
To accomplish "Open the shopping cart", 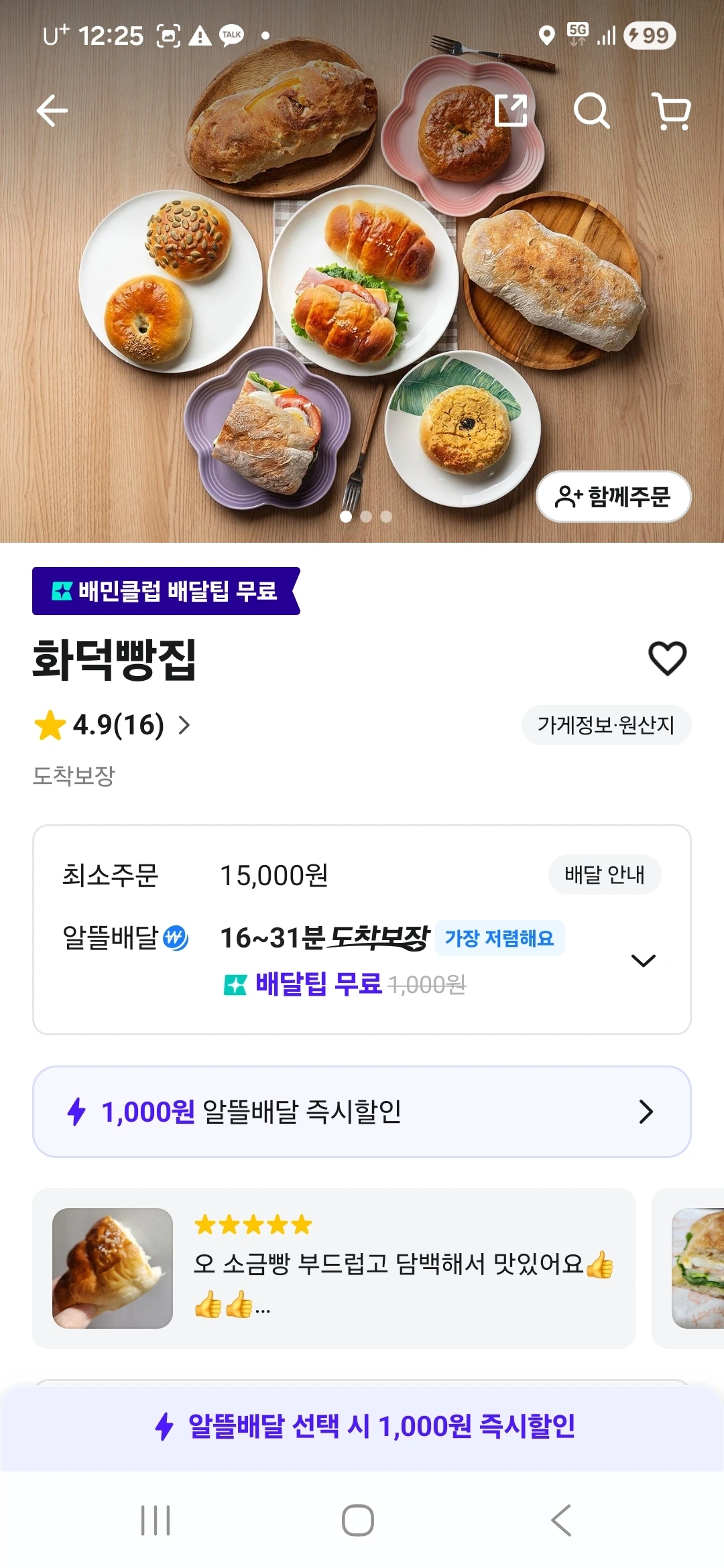I will point(672,111).
